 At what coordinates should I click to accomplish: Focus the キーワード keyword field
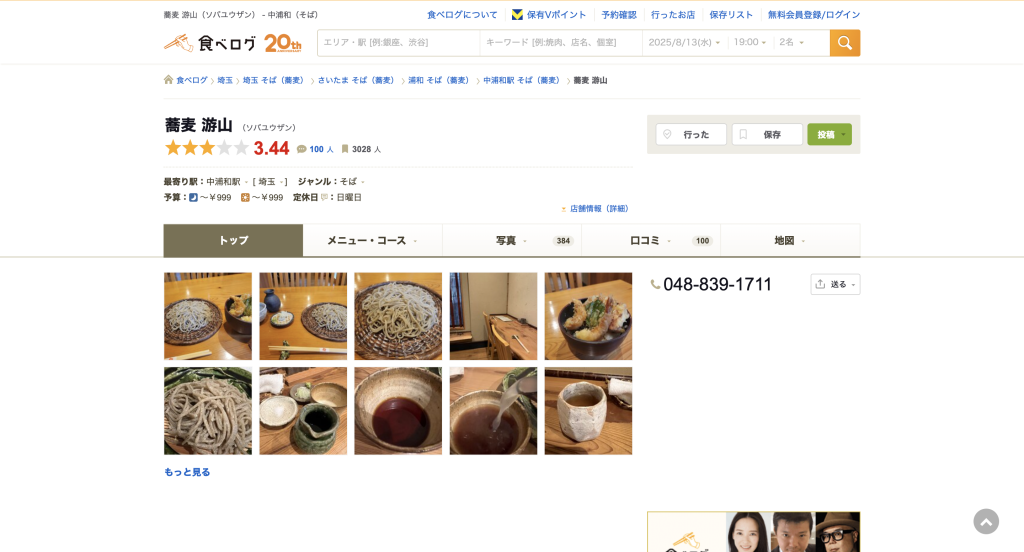coord(560,43)
